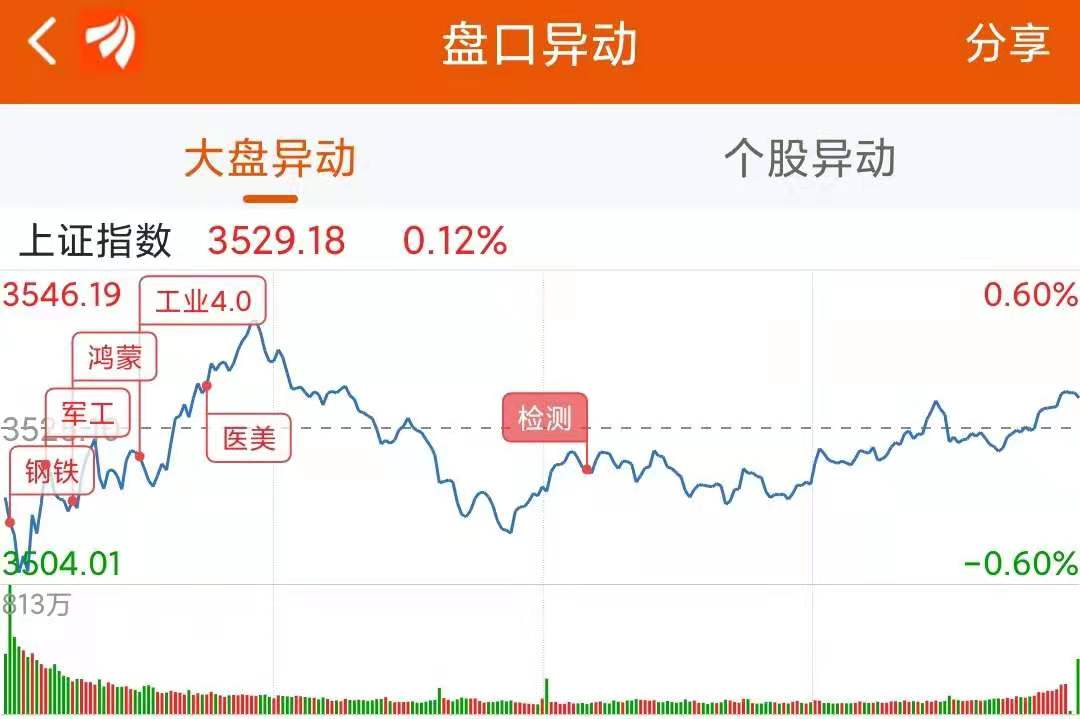Open the 工业4.0 marker on chart
Screen dimensions: 1080x719
(x=203, y=300)
